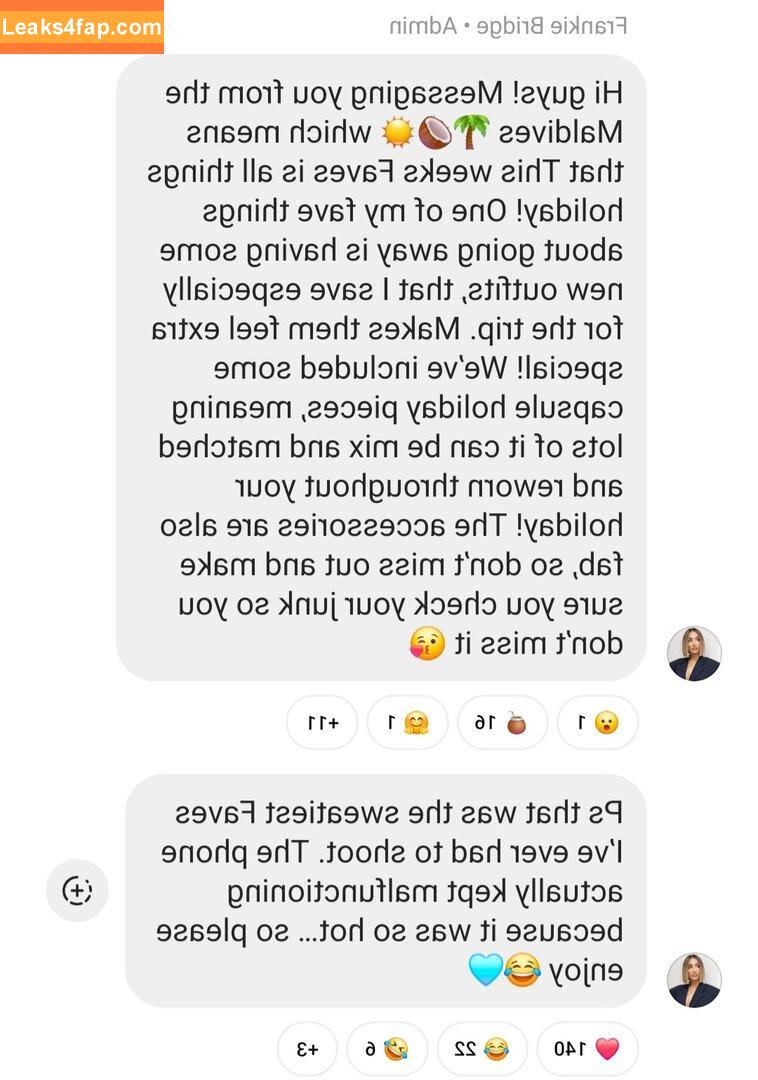The height and width of the screenshot is (1080, 758).
Task: Tap the reaction chip showing 16
Action: click(502, 722)
